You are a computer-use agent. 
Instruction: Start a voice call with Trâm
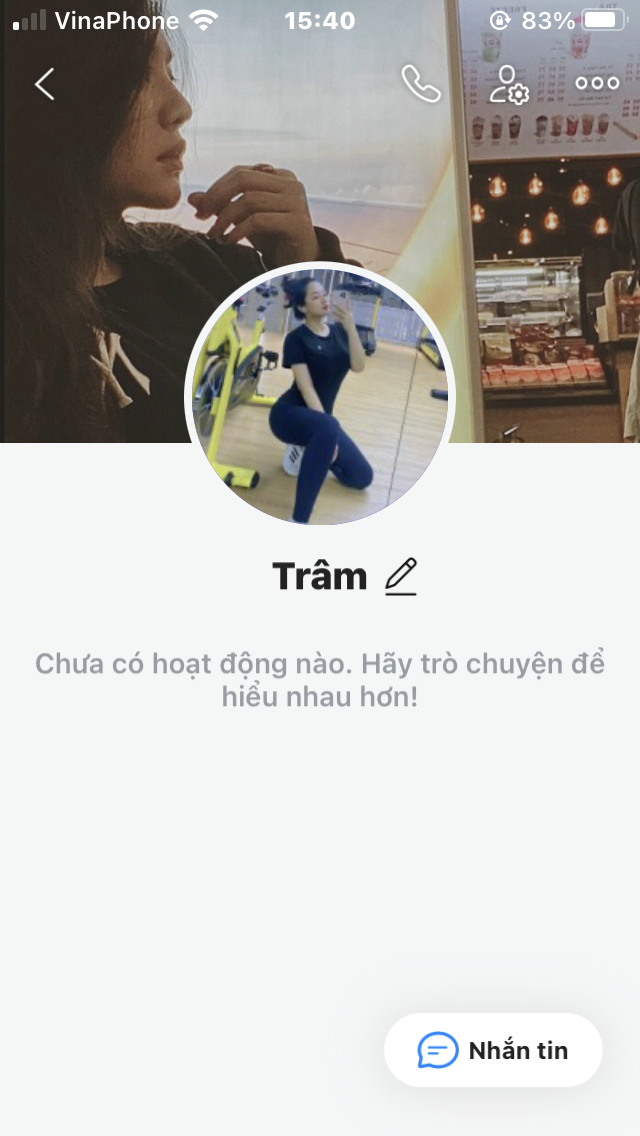tap(421, 84)
